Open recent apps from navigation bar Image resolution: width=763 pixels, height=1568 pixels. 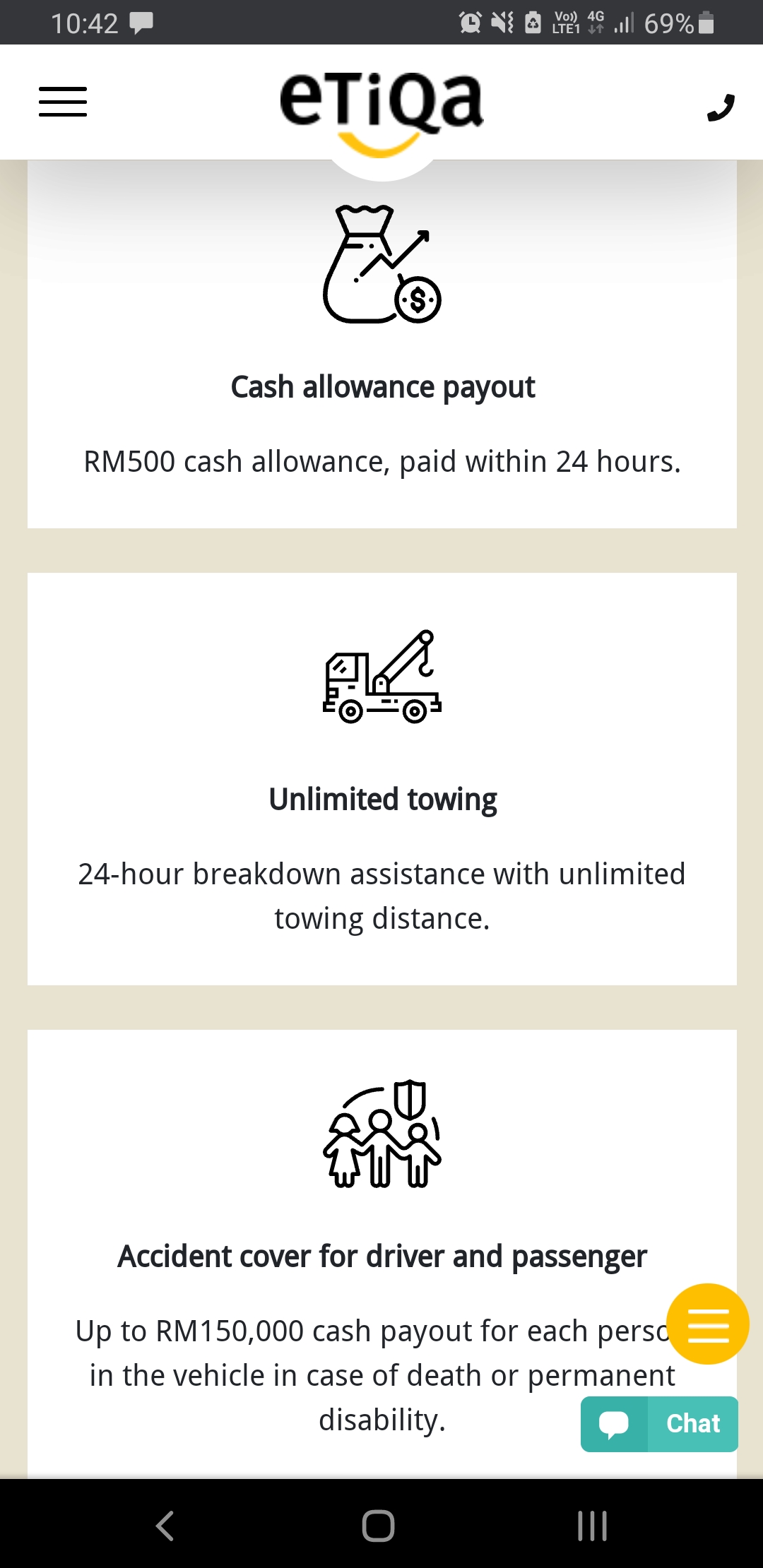(x=592, y=1526)
